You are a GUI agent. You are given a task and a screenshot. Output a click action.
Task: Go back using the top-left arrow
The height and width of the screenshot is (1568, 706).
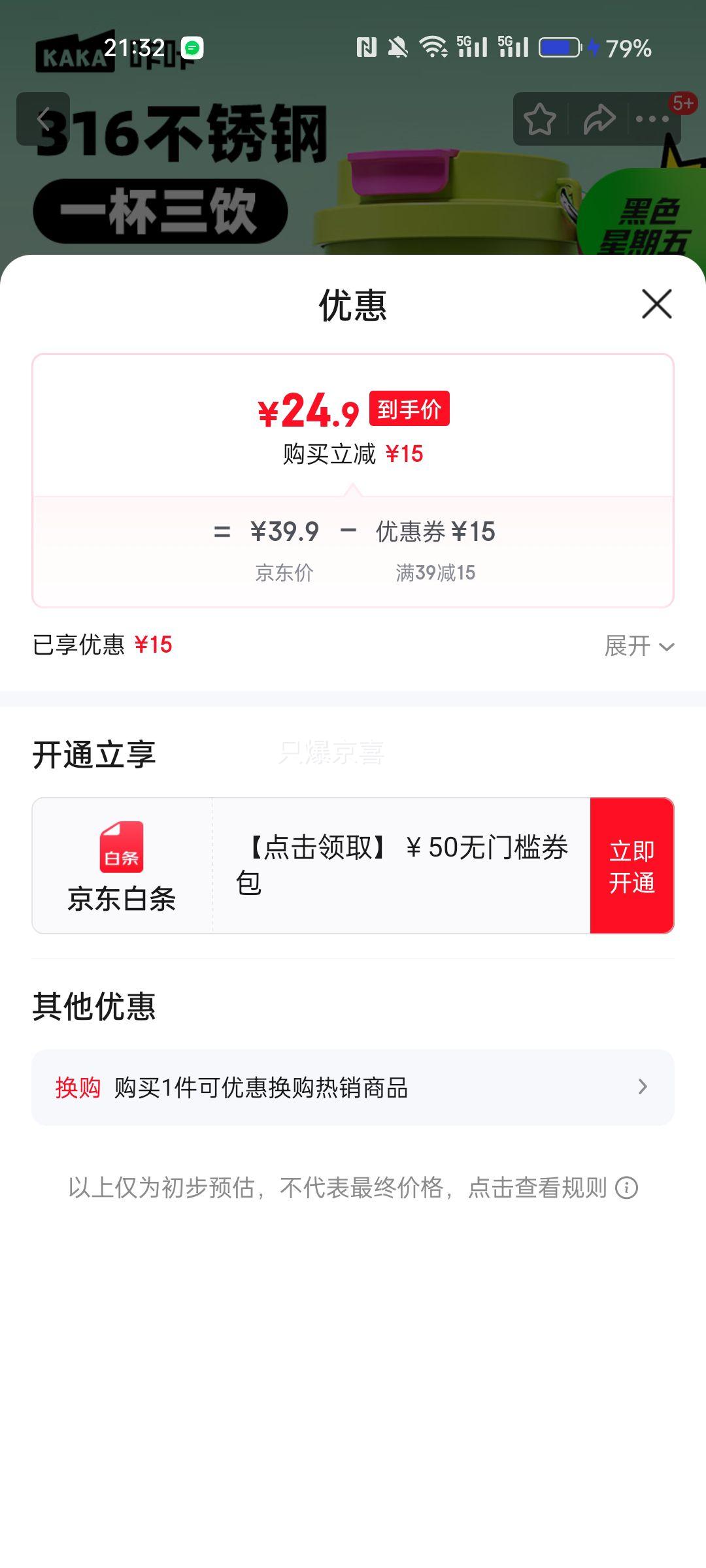[x=43, y=119]
